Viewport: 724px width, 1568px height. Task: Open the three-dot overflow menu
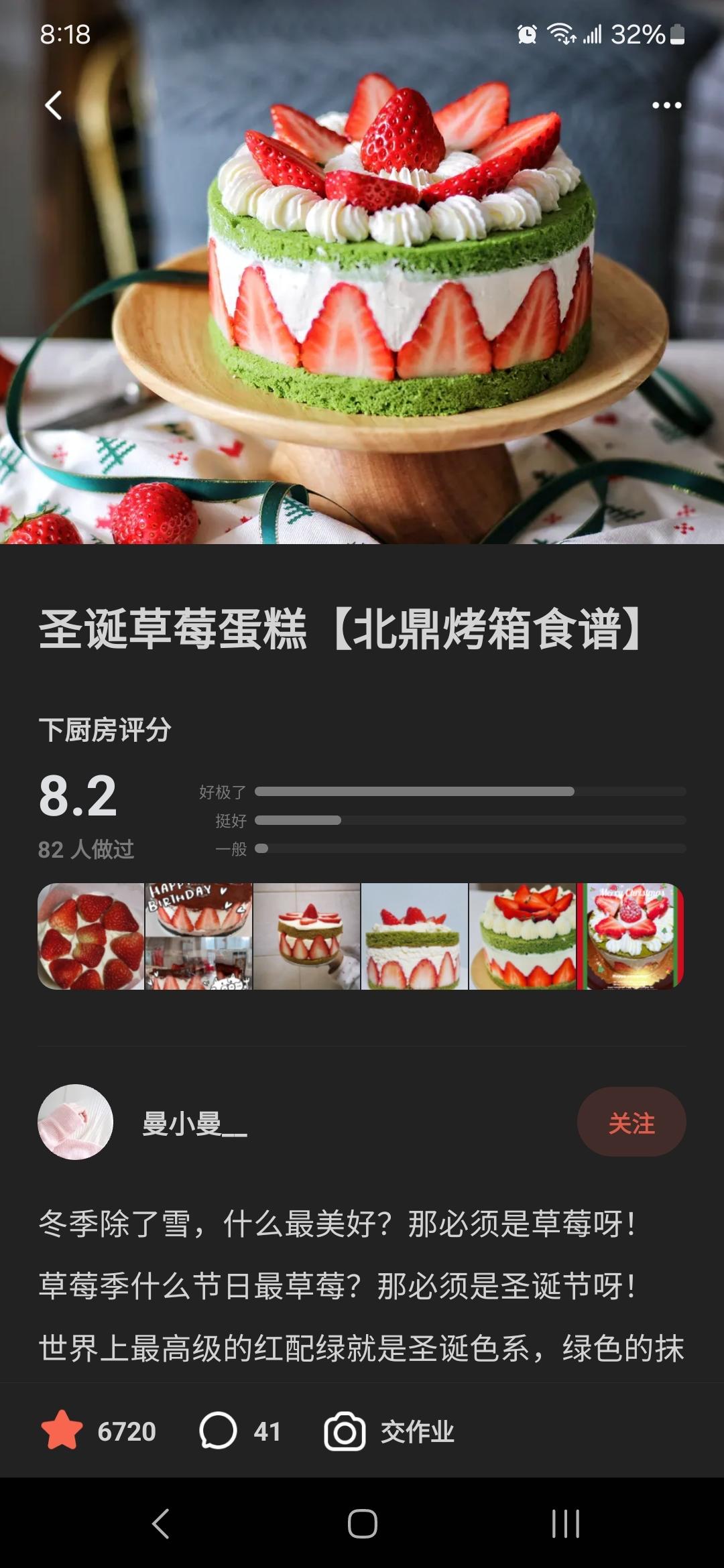[666, 105]
